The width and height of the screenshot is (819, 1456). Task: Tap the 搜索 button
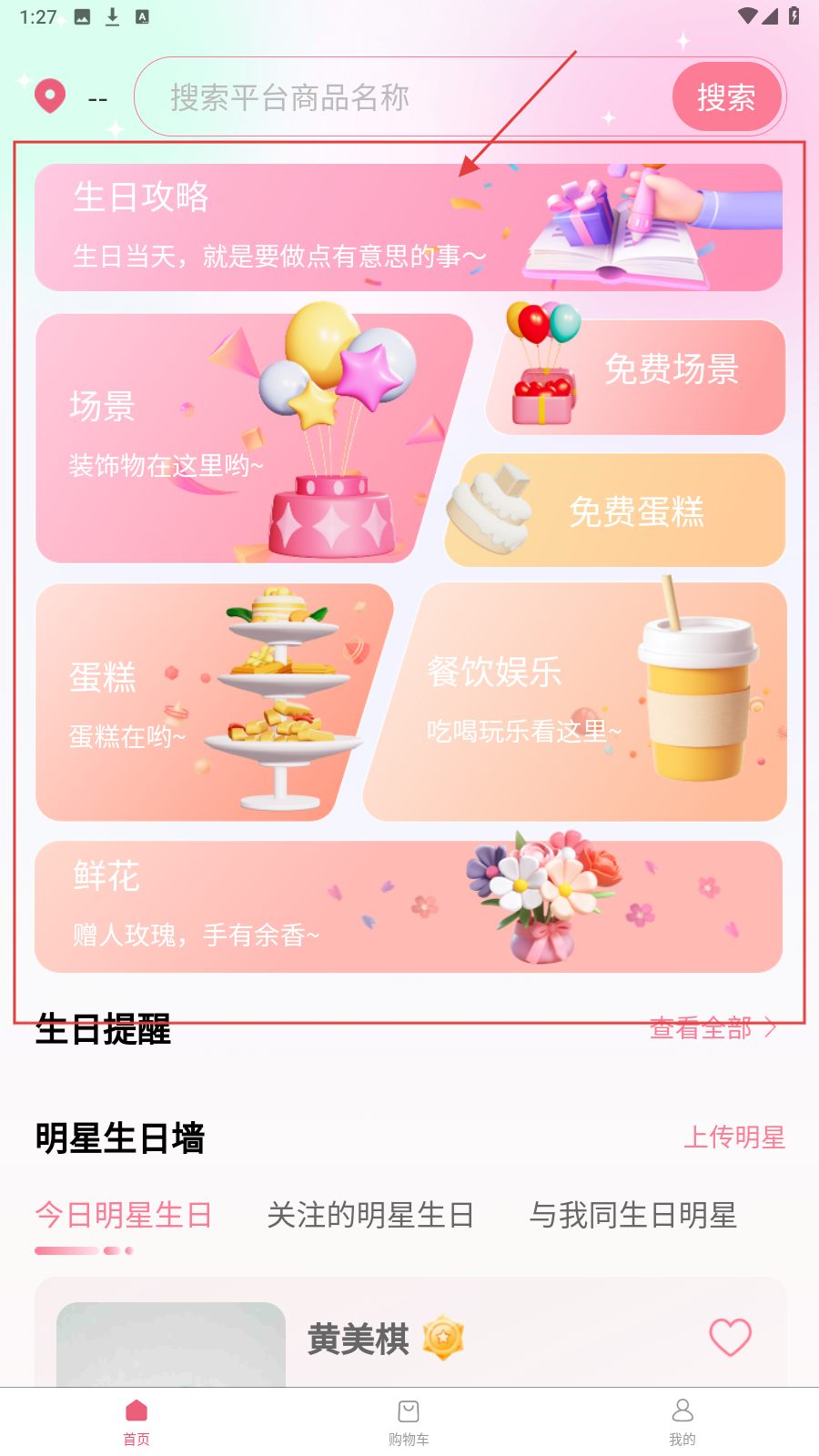726,97
